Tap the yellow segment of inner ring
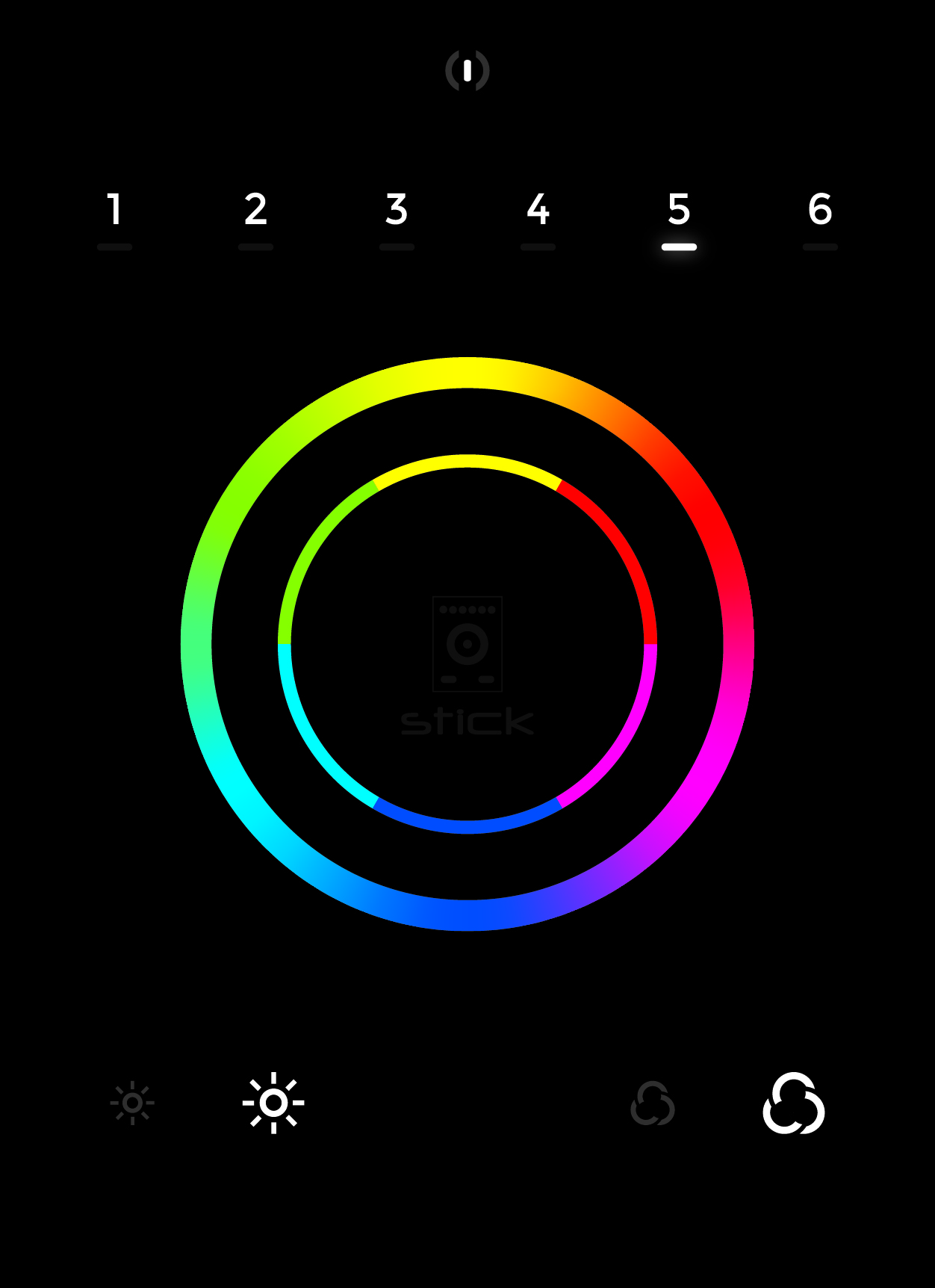Screen dimensions: 935x1288 coord(467,461)
